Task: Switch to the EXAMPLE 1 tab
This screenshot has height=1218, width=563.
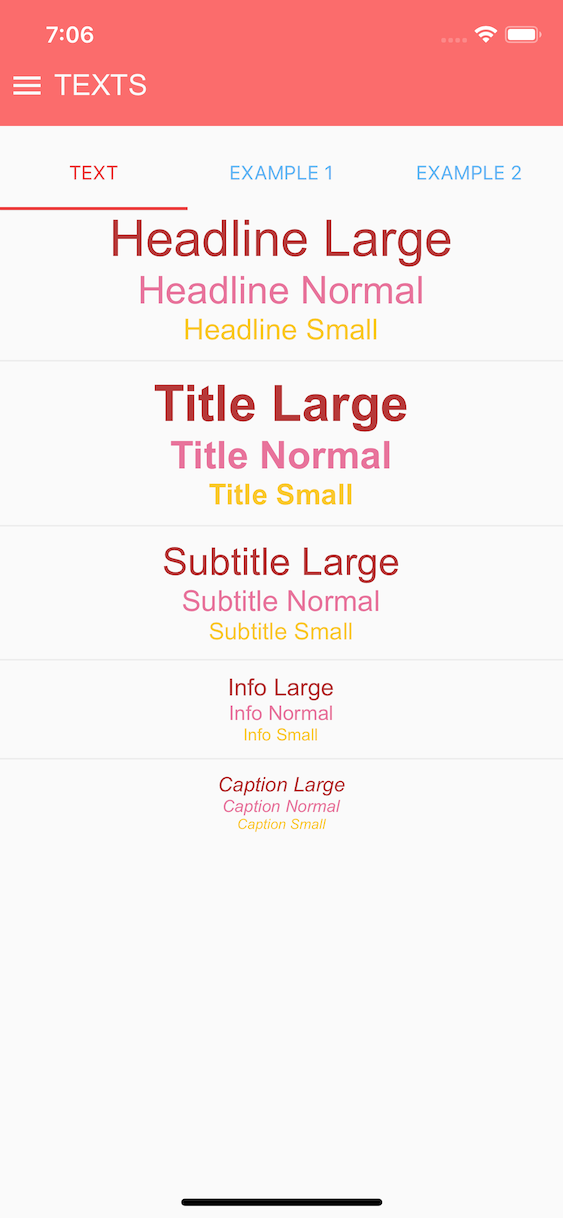Action: pos(281,173)
